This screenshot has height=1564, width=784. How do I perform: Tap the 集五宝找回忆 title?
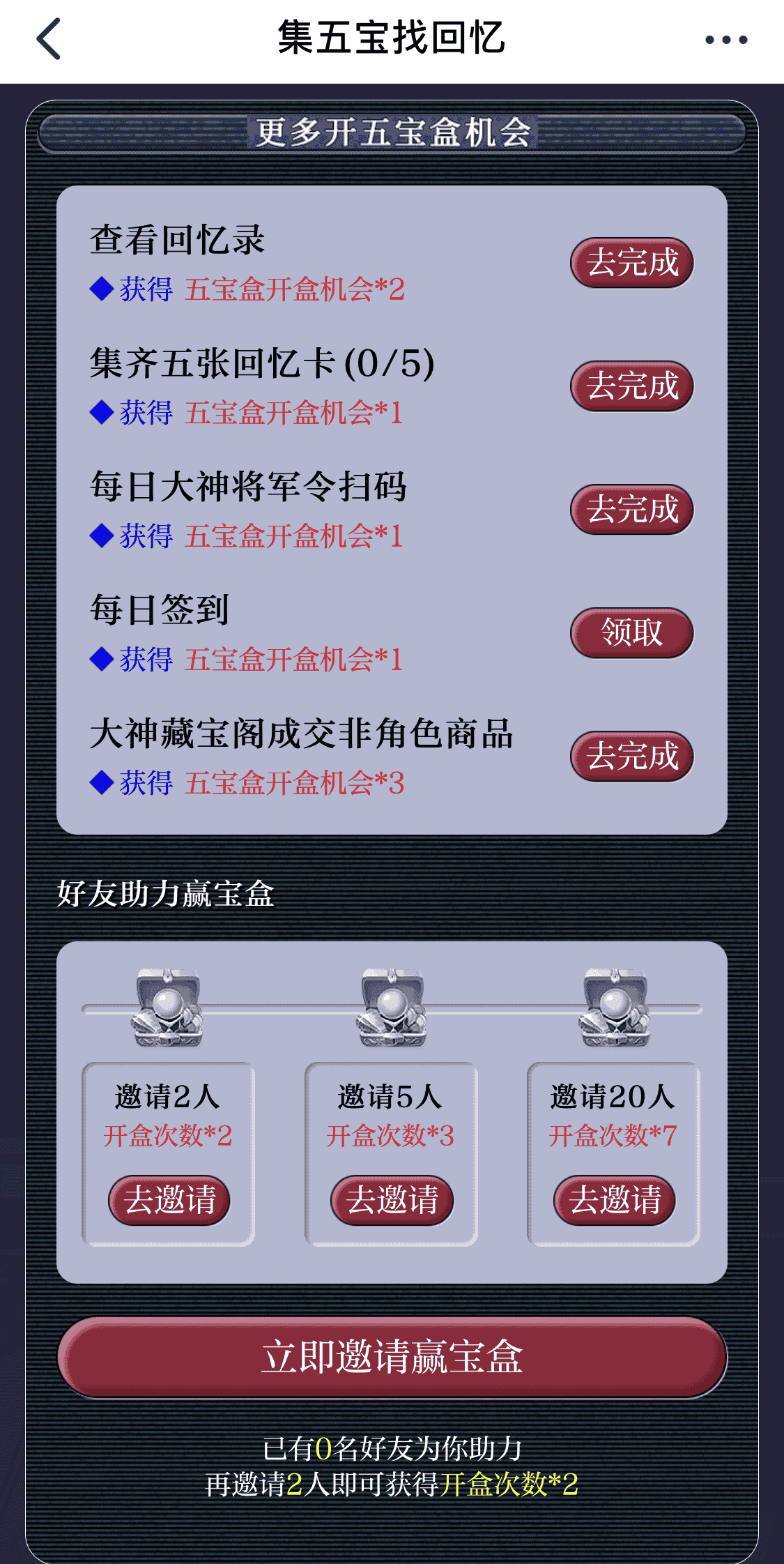point(392,38)
